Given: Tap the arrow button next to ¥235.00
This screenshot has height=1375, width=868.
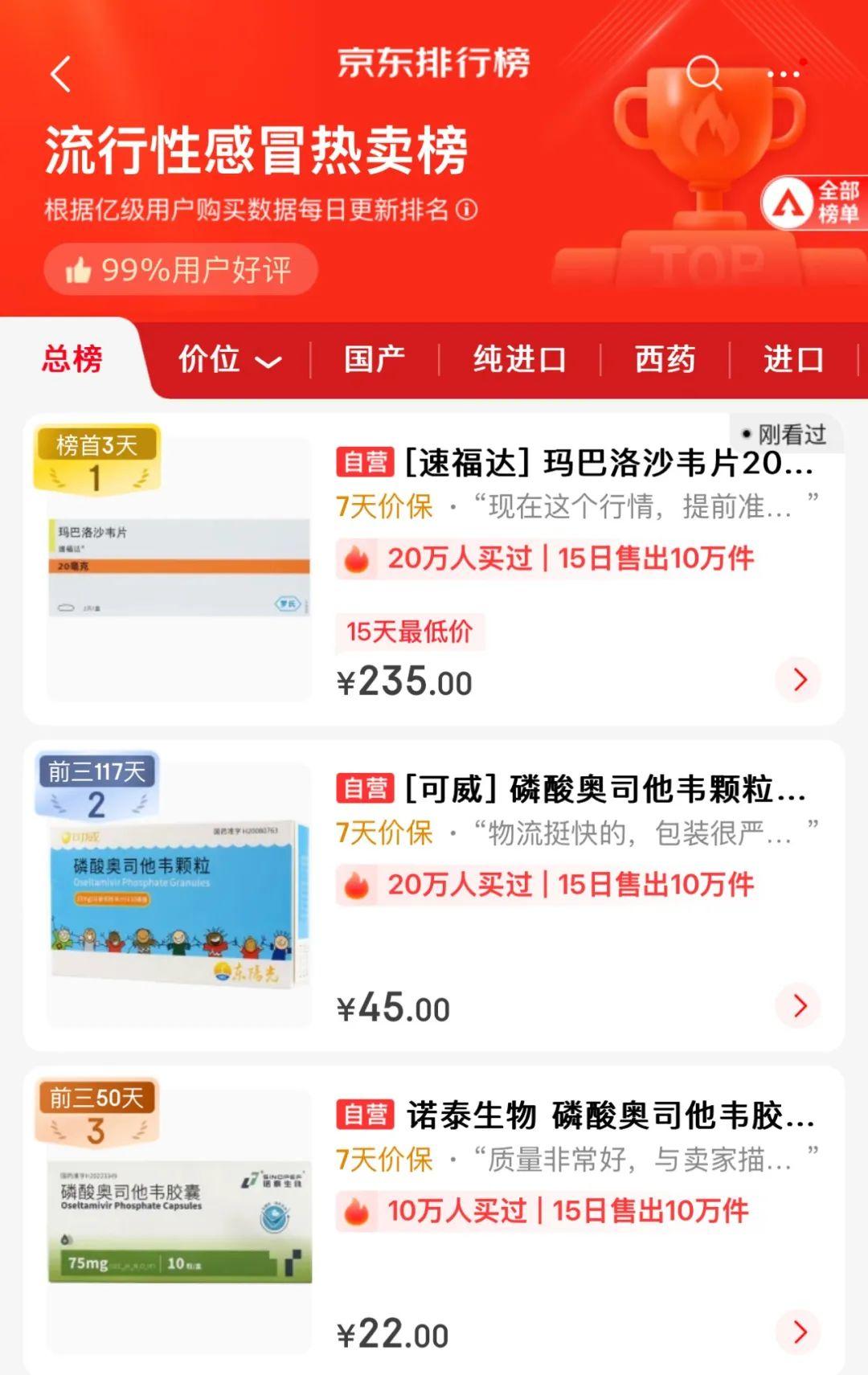Looking at the screenshot, I should [x=799, y=680].
